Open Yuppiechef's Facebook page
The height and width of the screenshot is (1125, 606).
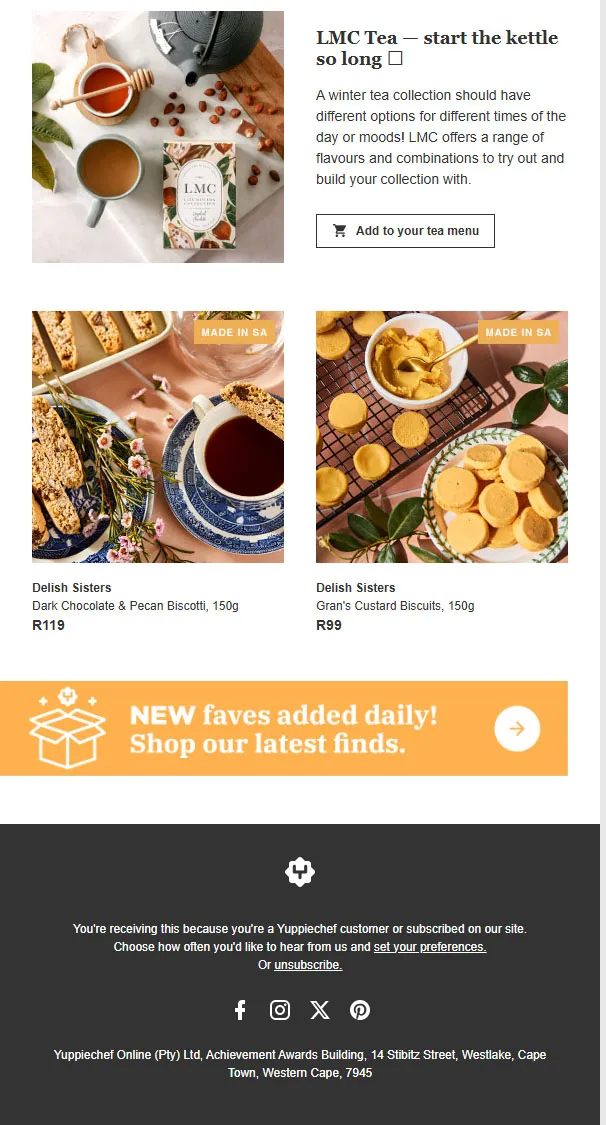tap(240, 1010)
